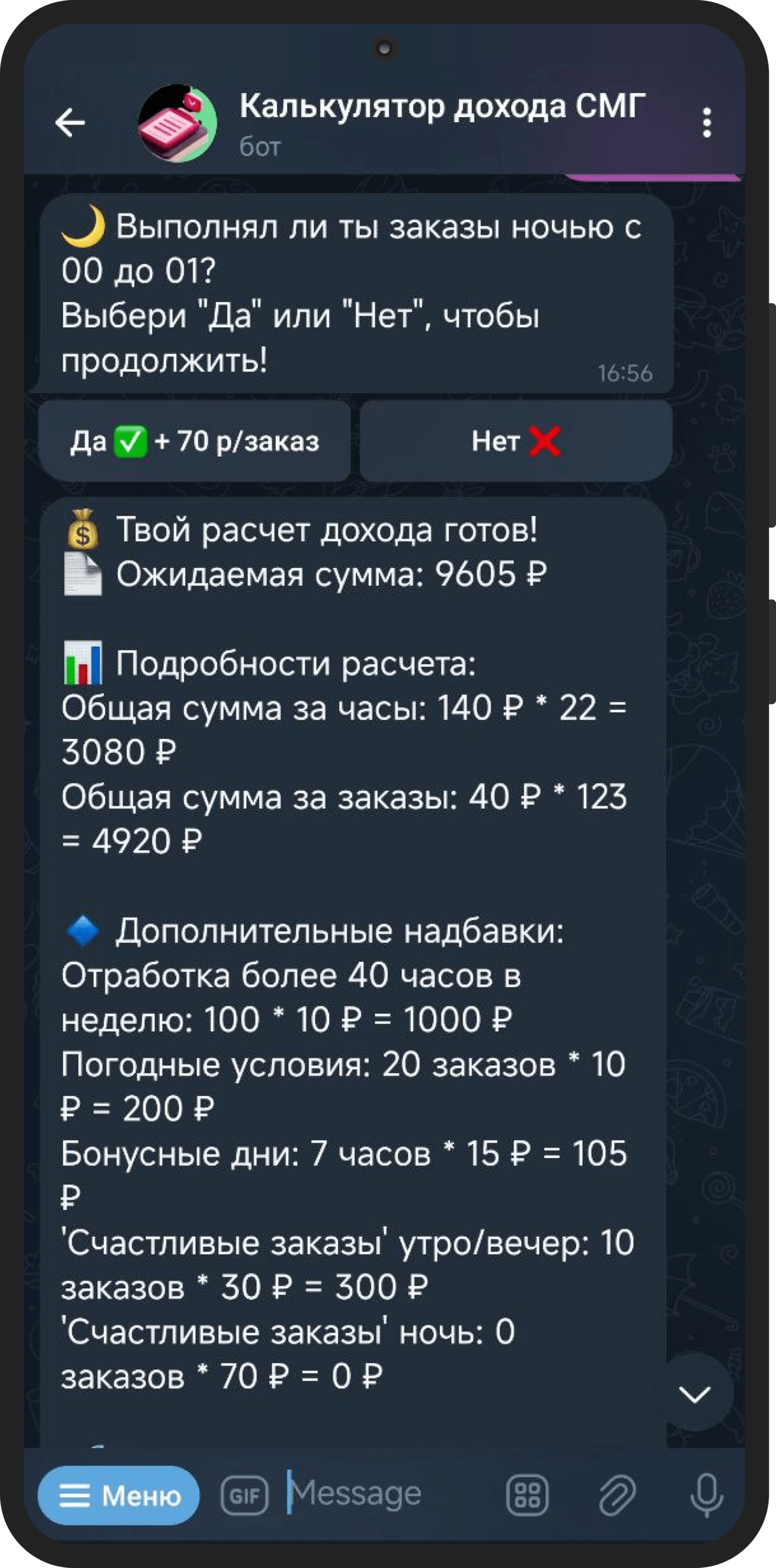Open the three-dot overflow menu
The width and height of the screenshot is (776, 1568).
pos(706,123)
